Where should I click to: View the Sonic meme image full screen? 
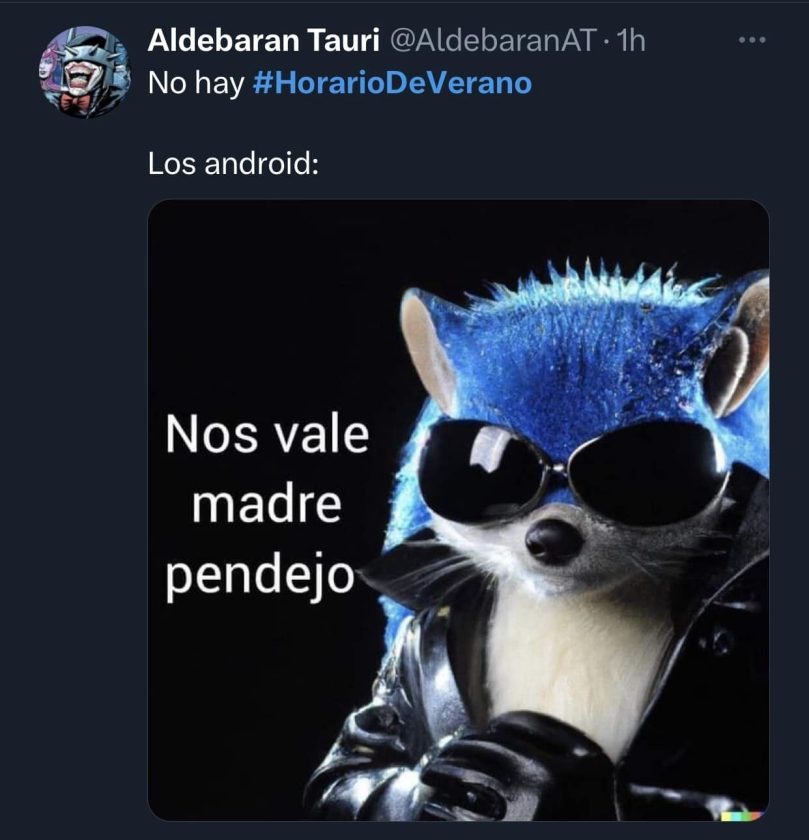click(x=458, y=510)
